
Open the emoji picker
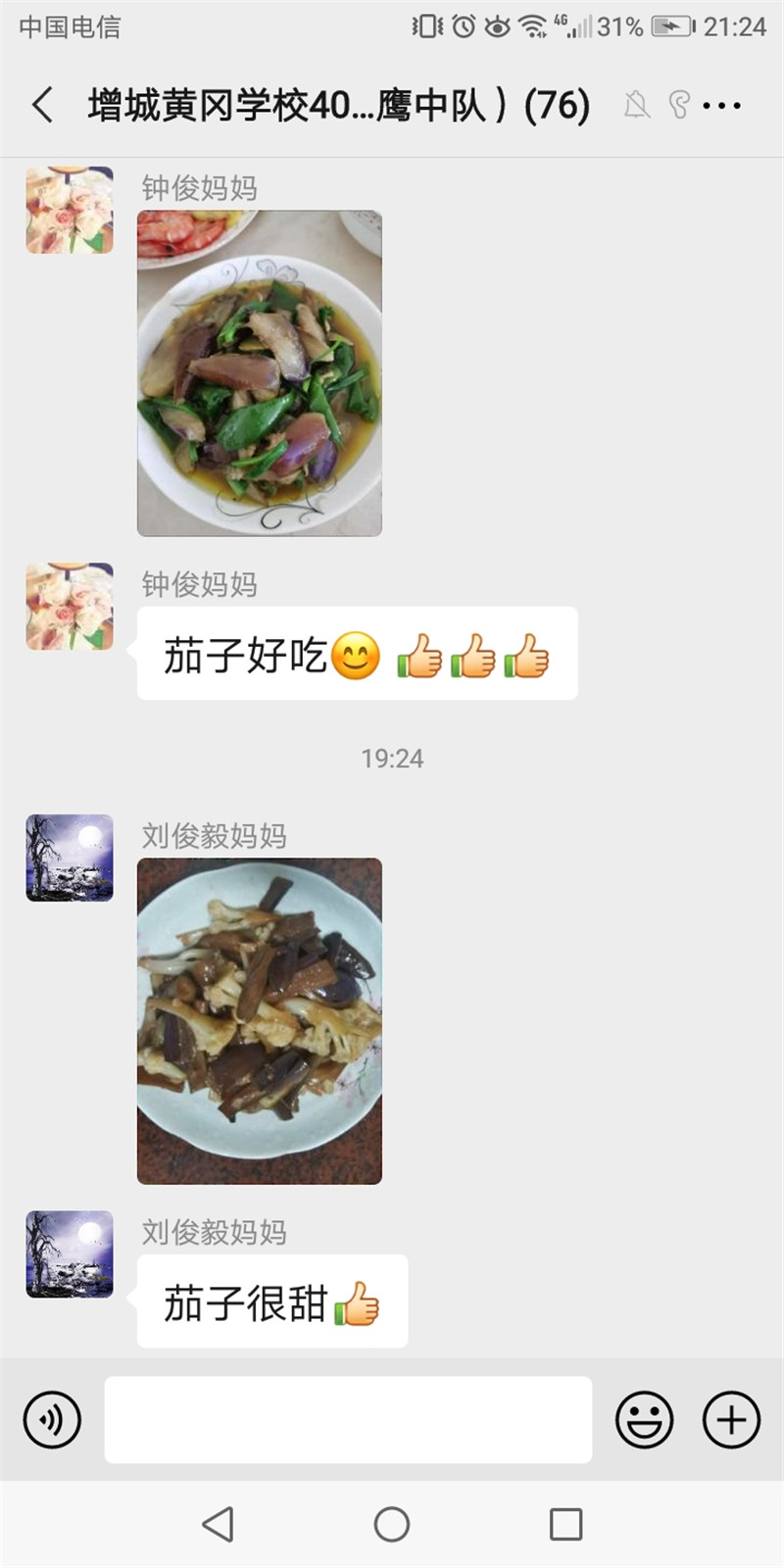pyautogui.click(x=644, y=1419)
